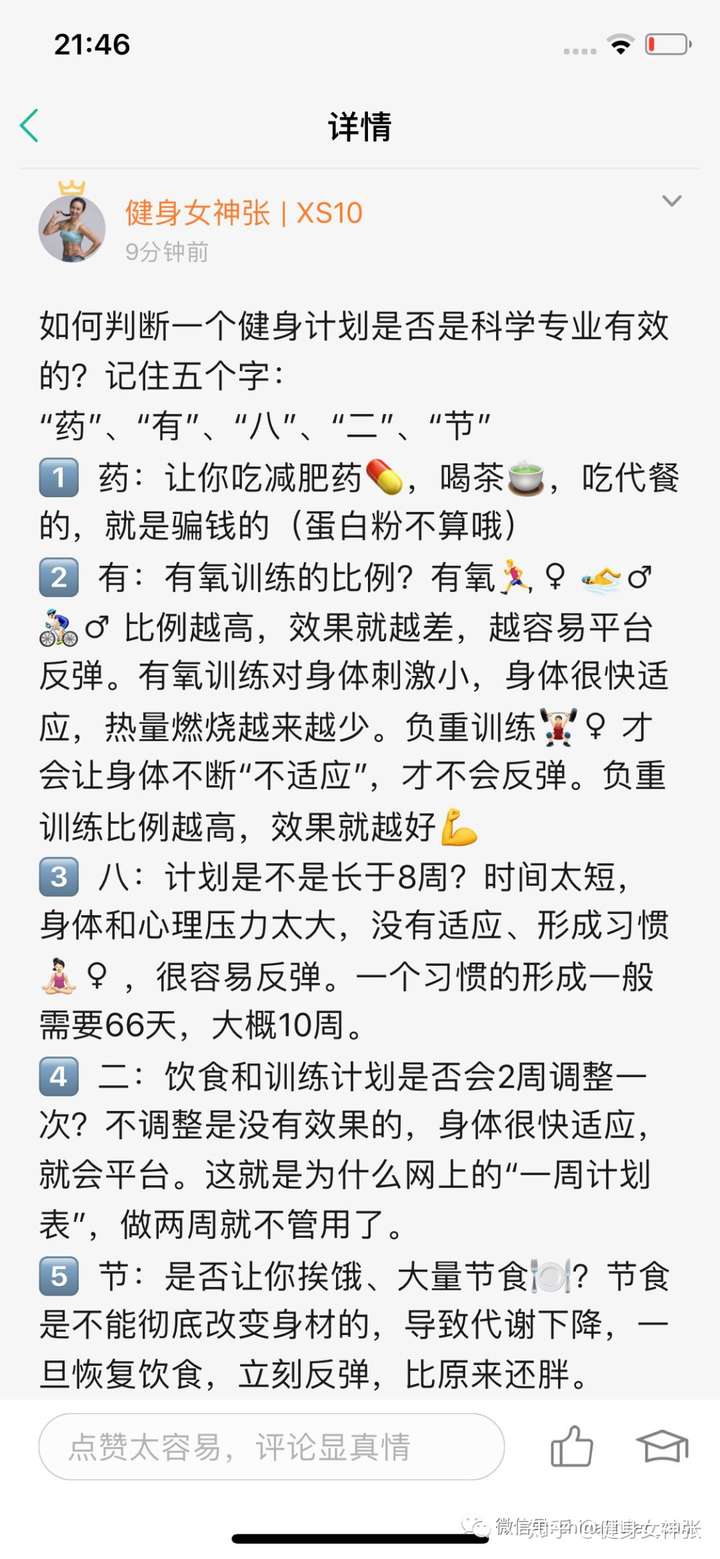
Task: Tap the graduation cap icon
Action: click(663, 1447)
